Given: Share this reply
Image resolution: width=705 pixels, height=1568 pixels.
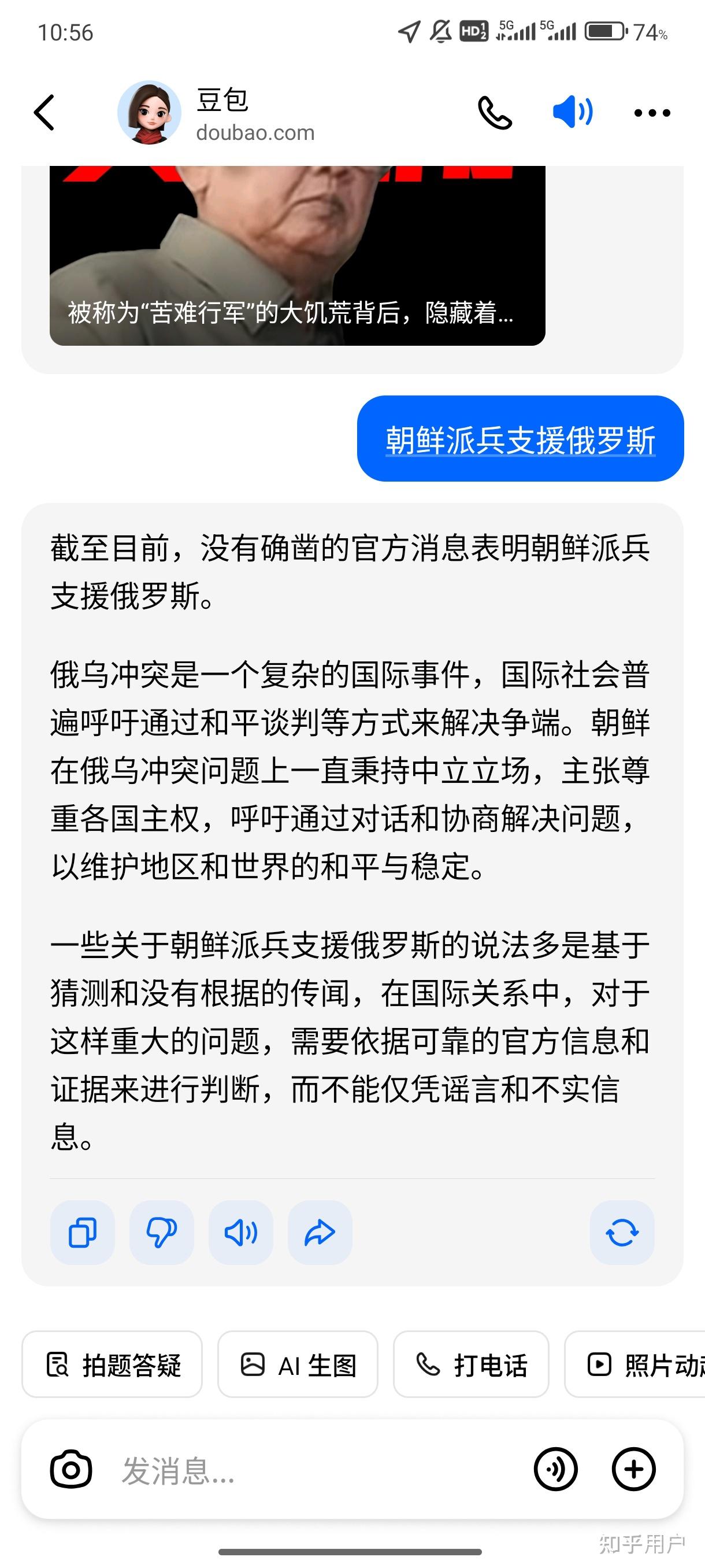Looking at the screenshot, I should coord(320,1233).
